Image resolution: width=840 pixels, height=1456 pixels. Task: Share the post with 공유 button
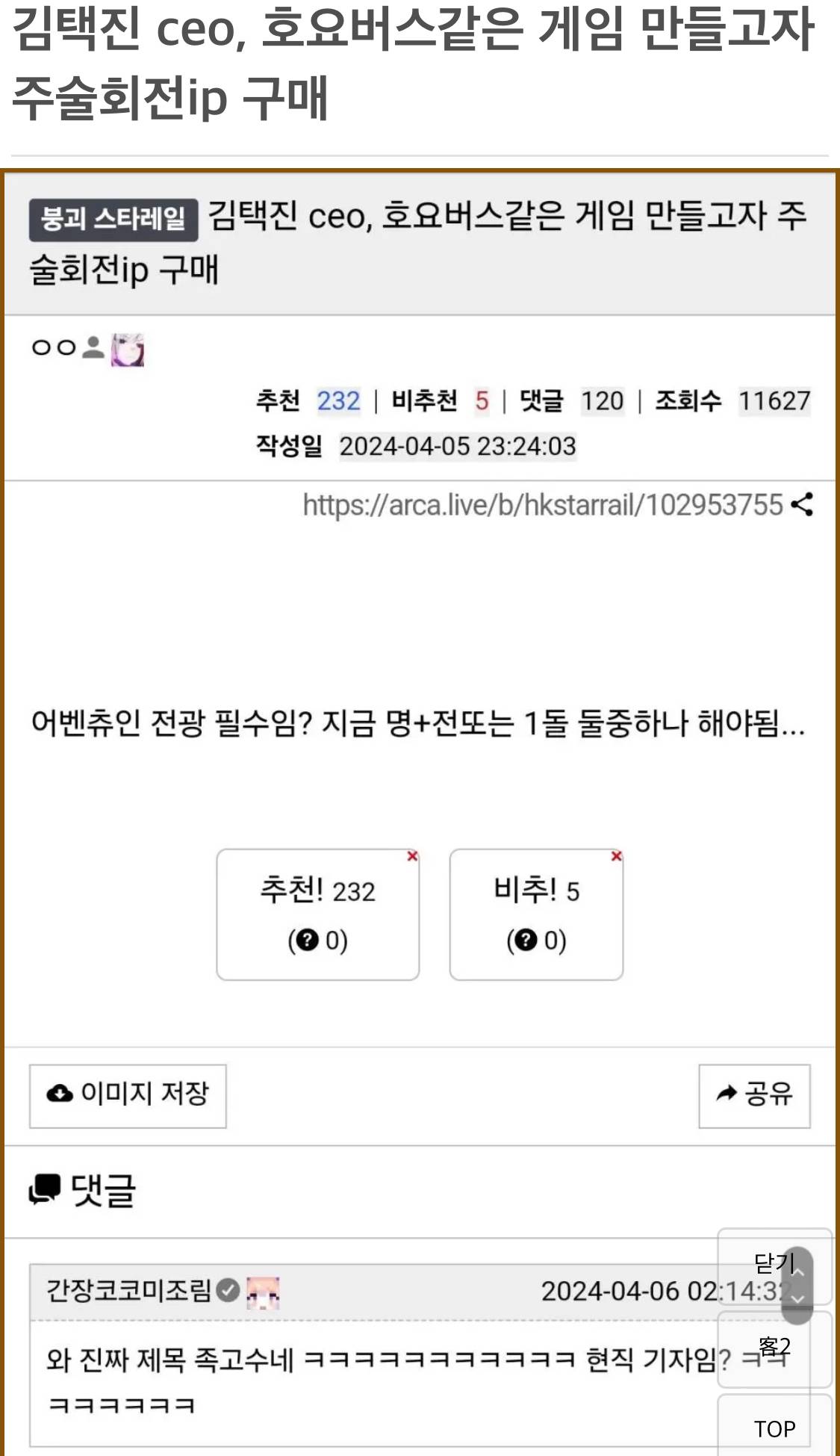[x=754, y=1095]
